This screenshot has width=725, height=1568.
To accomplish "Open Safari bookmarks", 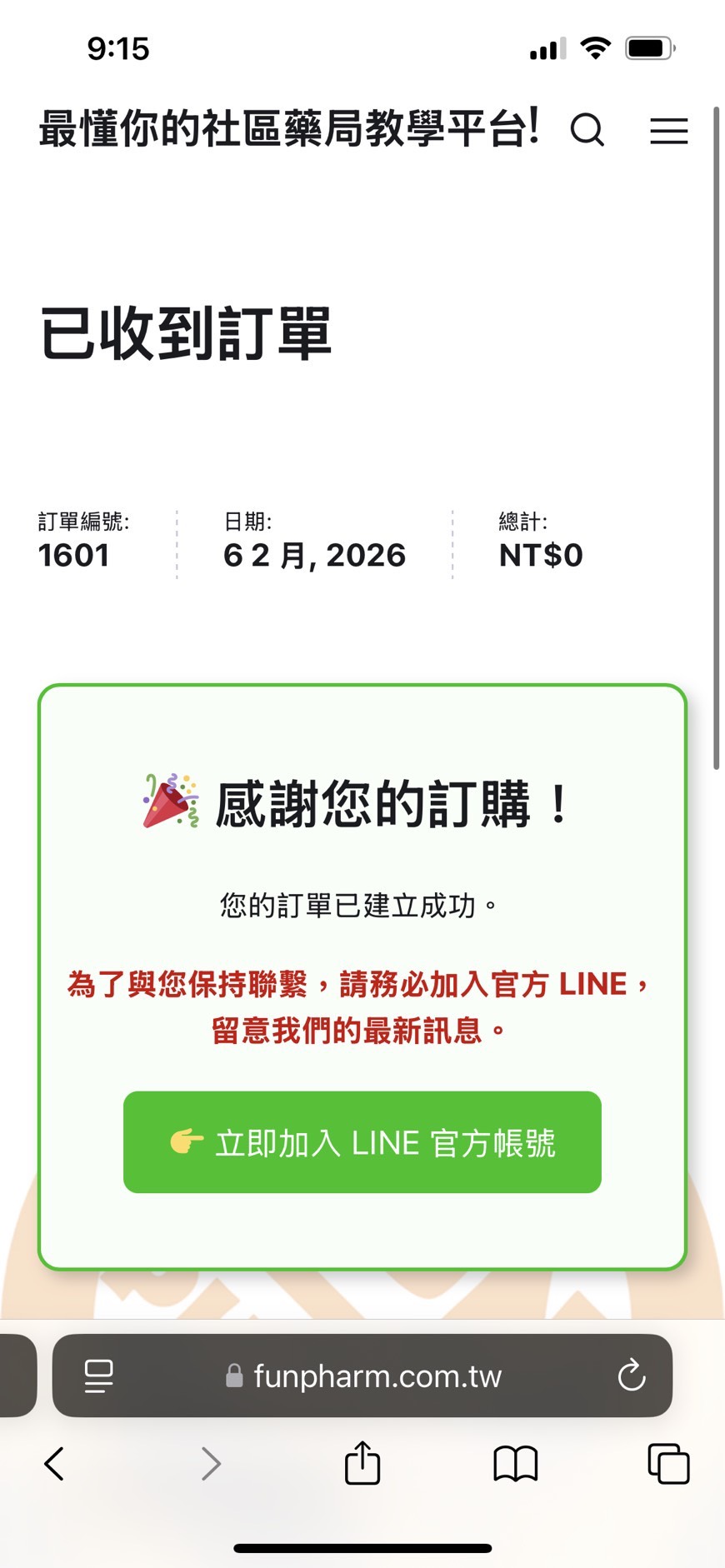I will tap(516, 1463).
